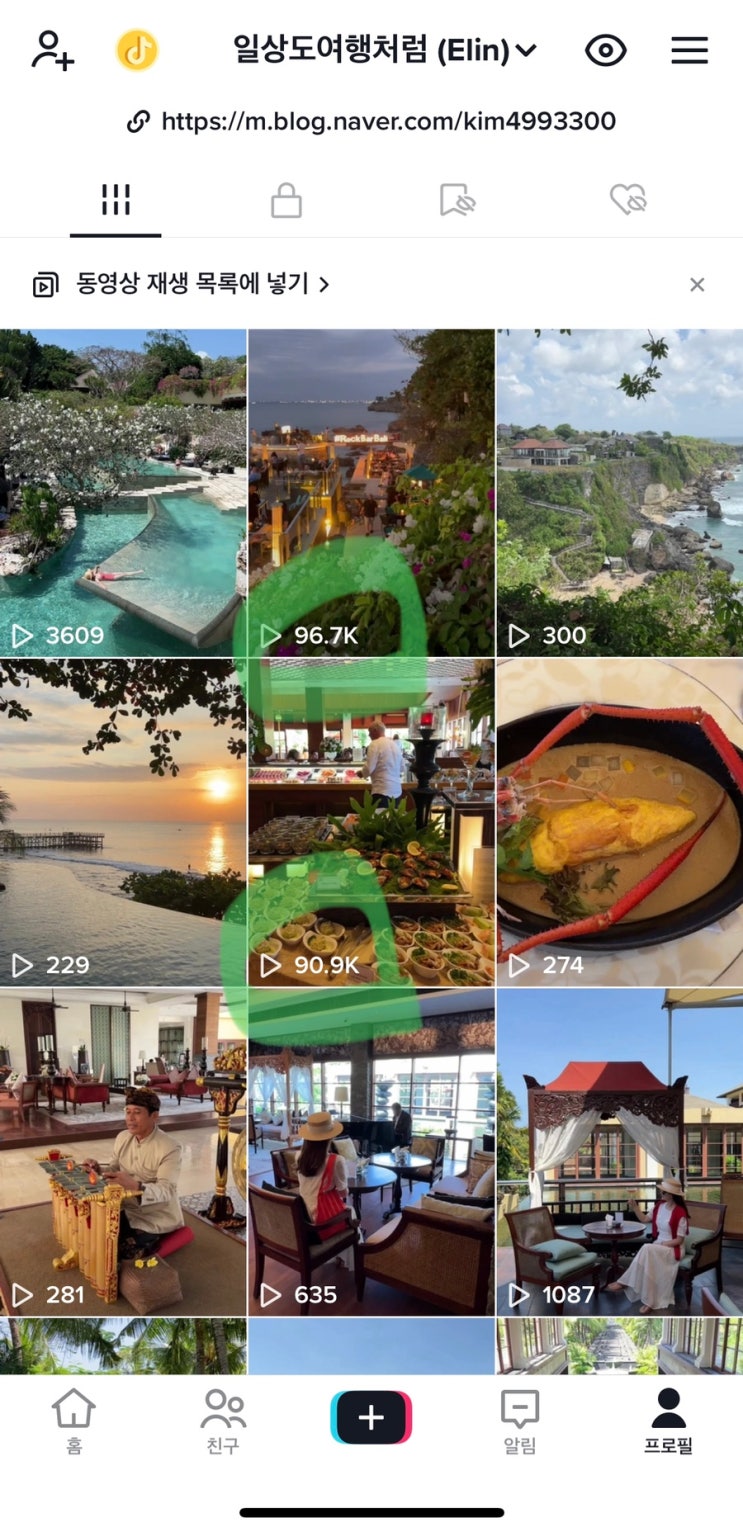Open the hamburger menu

coord(689,50)
